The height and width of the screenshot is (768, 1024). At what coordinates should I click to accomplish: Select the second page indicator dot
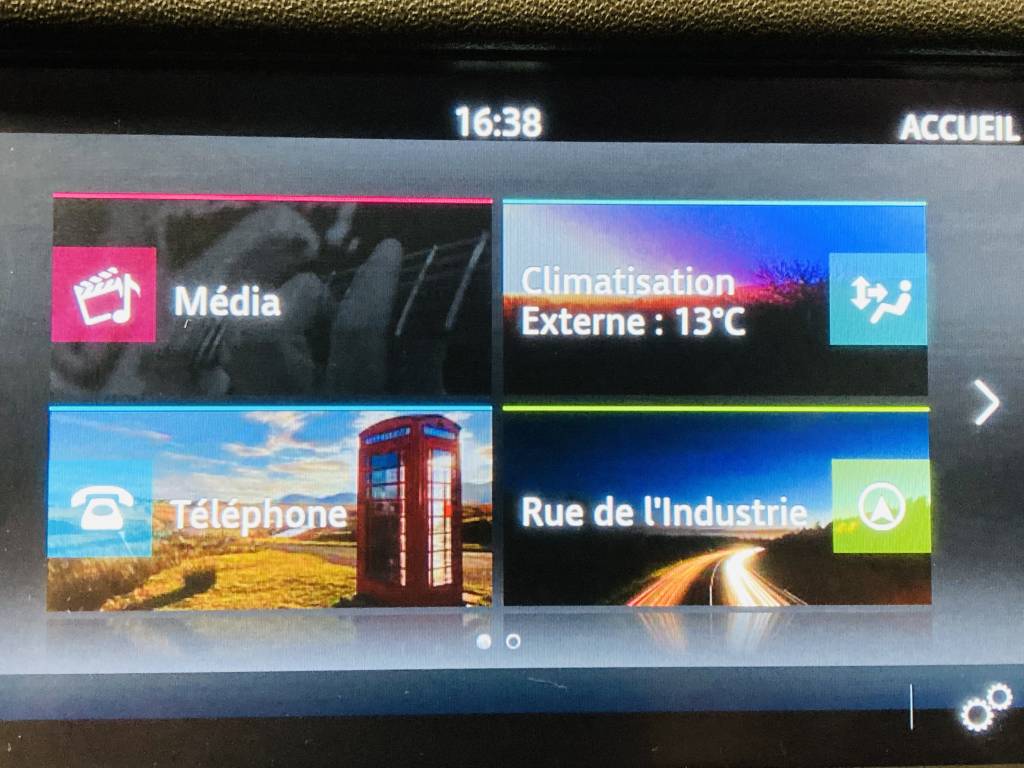pos(513,642)
